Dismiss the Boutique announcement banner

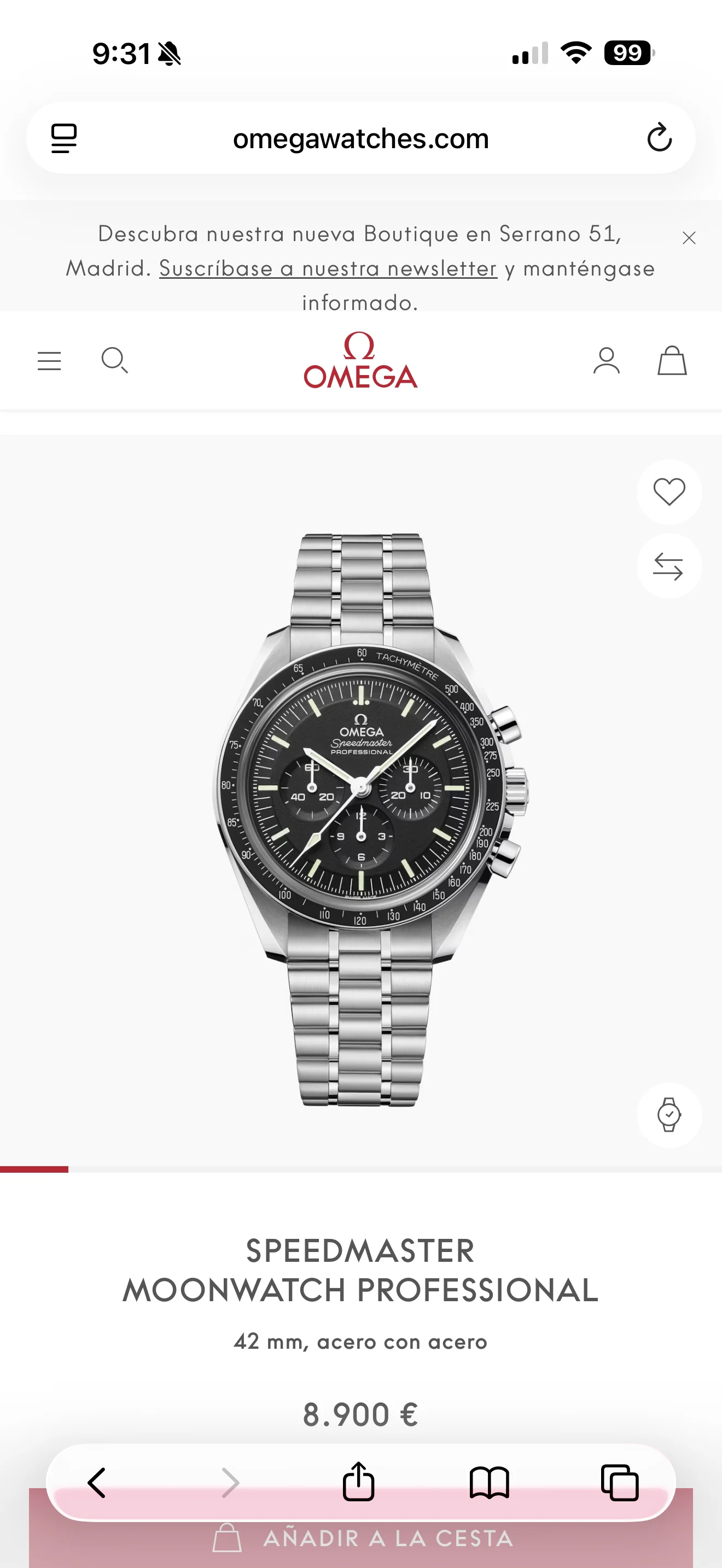pos(689,238)
